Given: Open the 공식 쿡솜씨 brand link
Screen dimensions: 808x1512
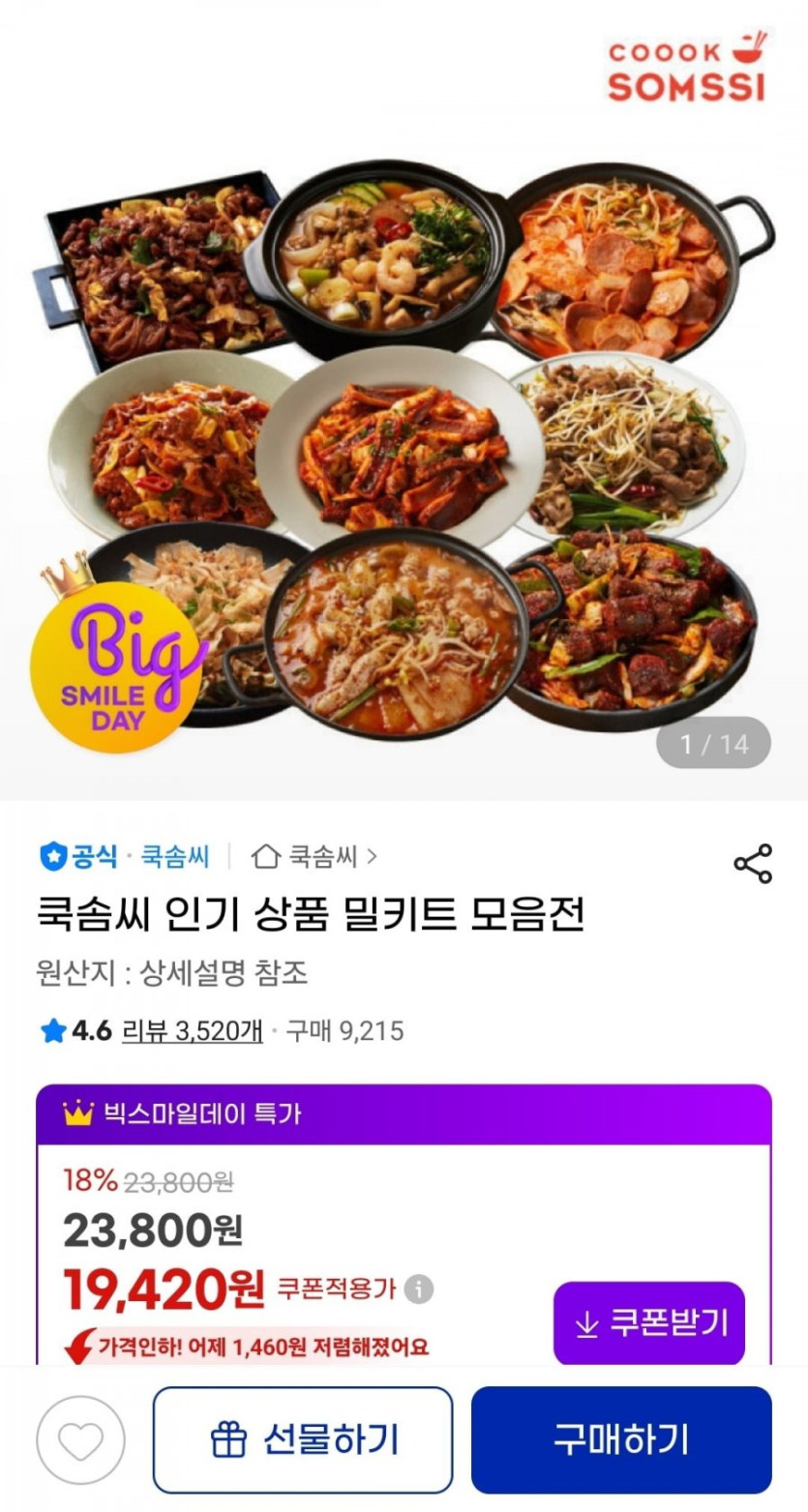Looking at the screenshot, I should pos(125,856).
